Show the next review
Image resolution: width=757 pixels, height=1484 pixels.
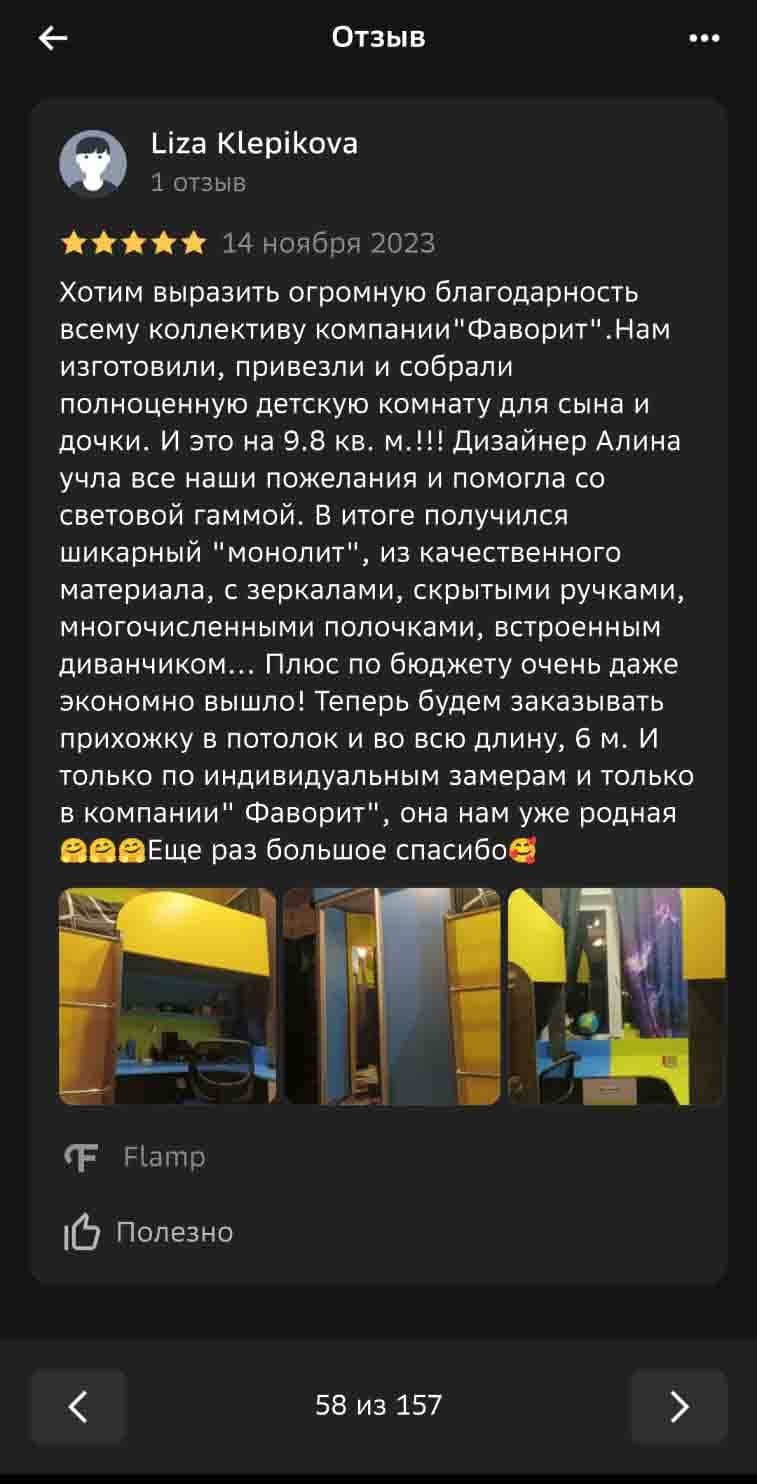click(678, 1406)
